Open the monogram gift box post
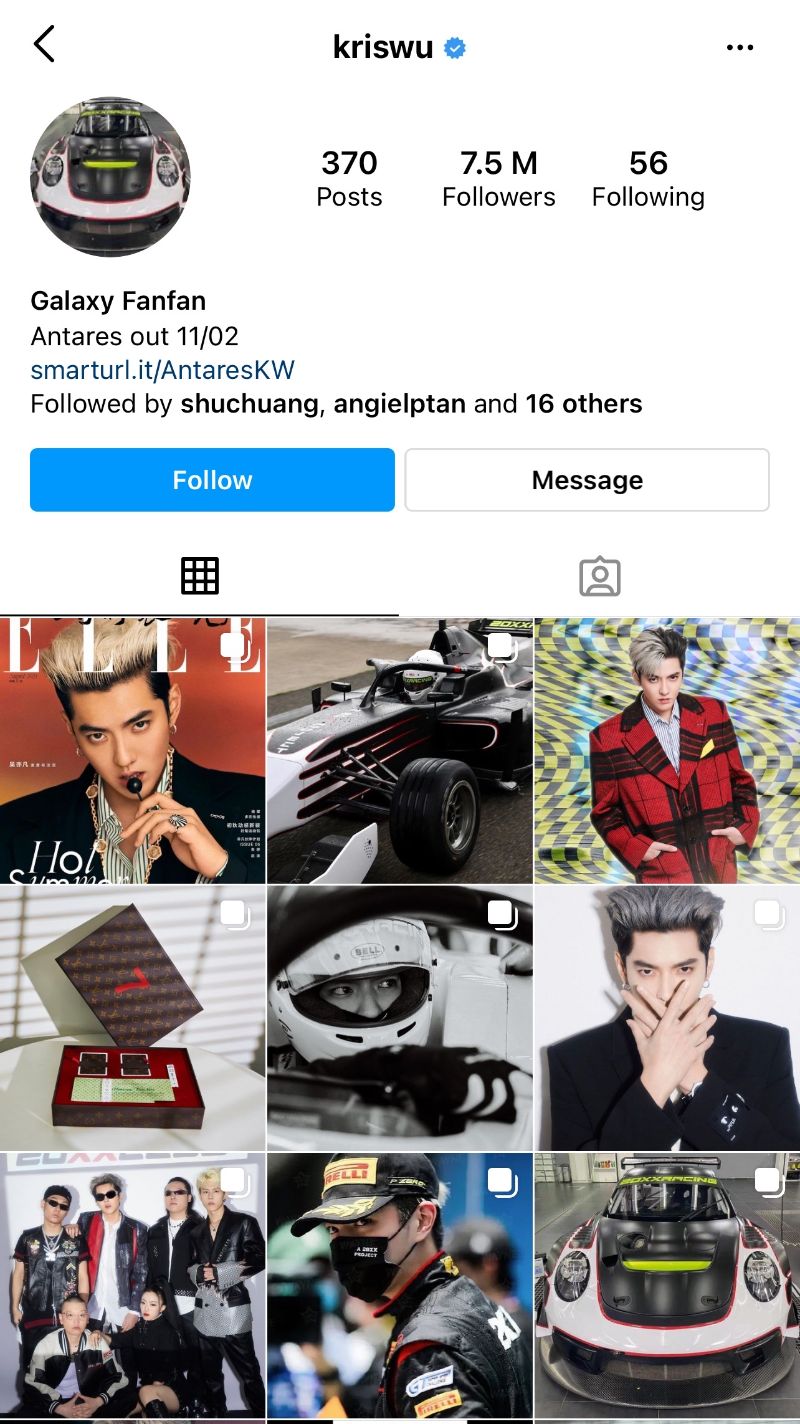 click(132, 1018)
